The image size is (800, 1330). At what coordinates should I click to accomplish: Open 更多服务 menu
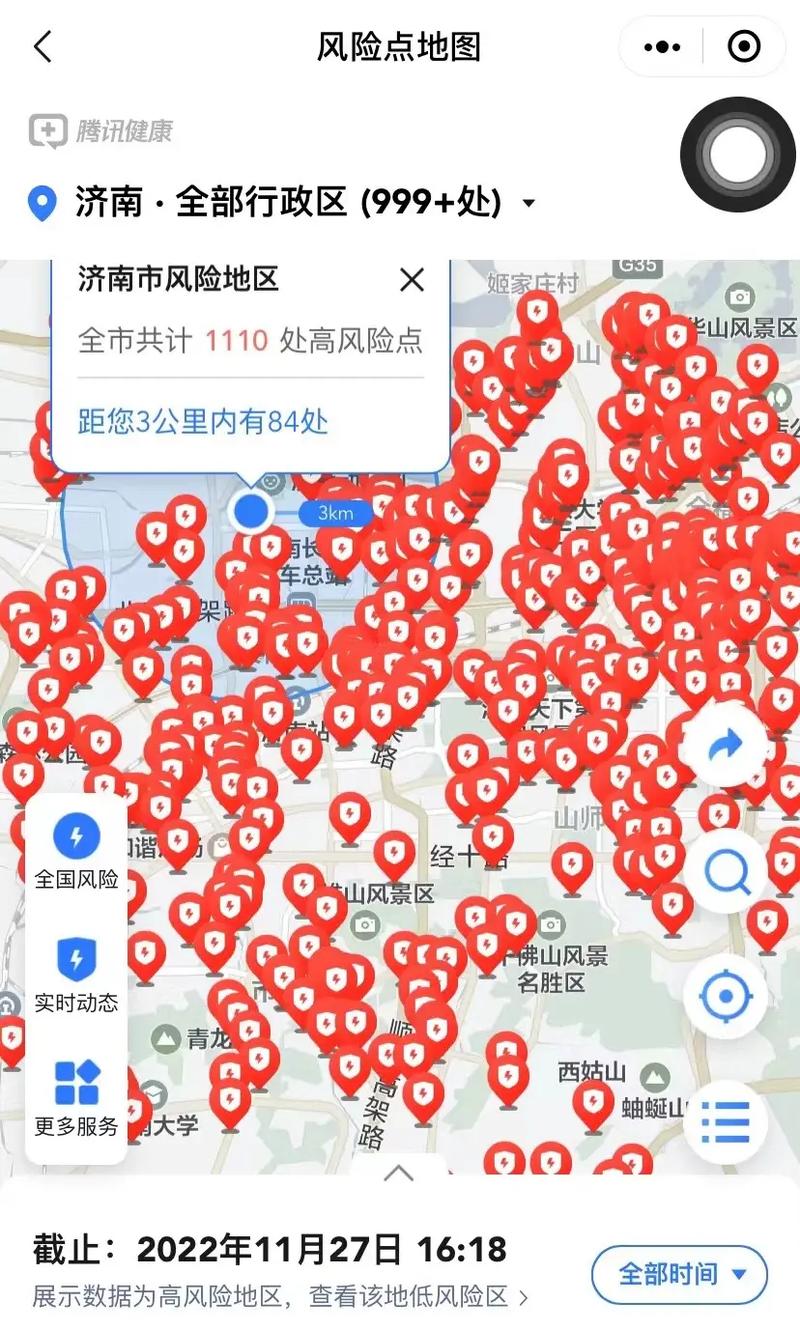coord(76,1097)
